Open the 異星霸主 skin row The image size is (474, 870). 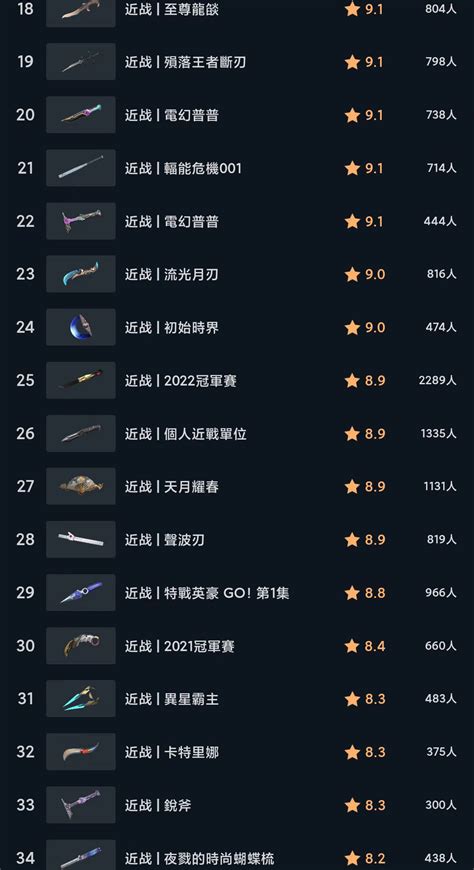pyautogui.click(x=237, y=699)
